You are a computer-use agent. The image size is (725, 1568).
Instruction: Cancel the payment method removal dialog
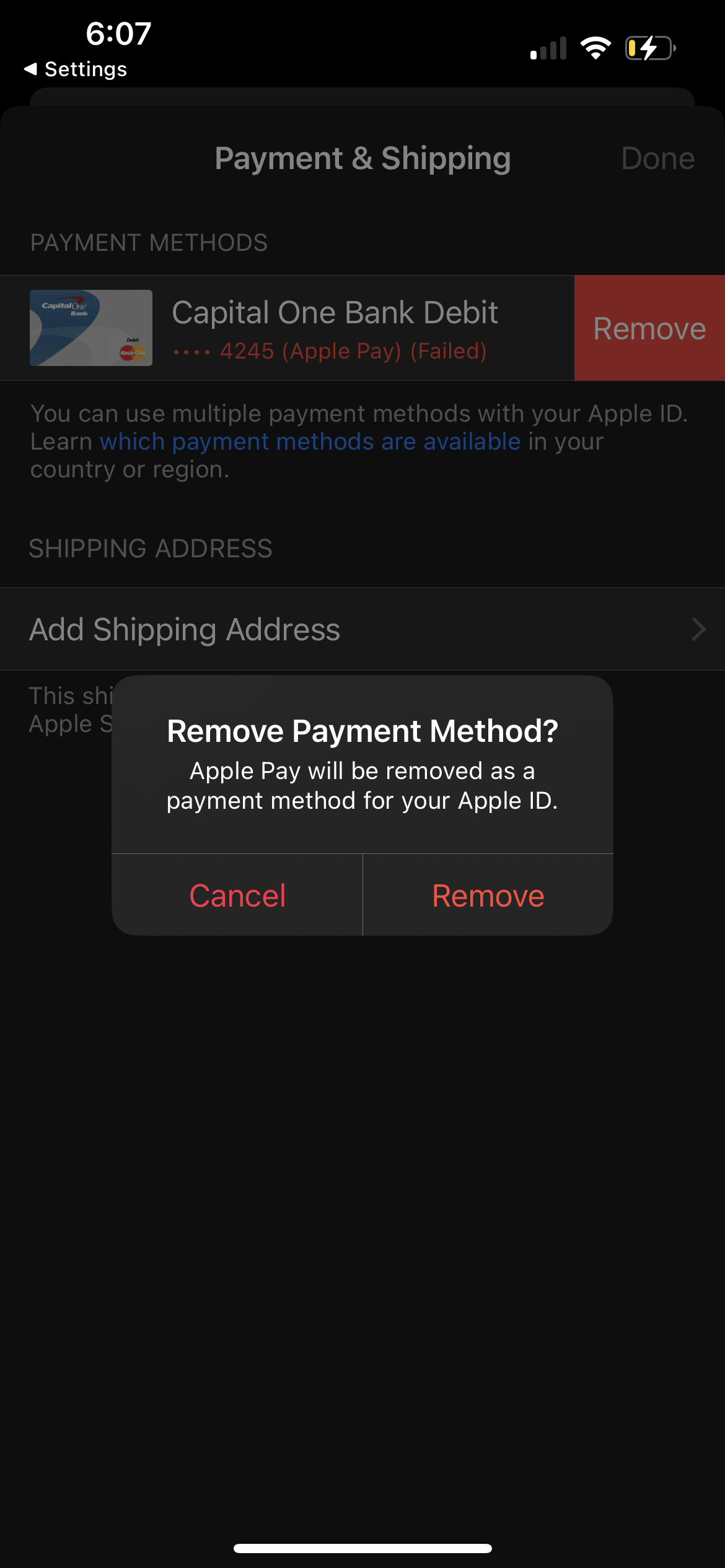[237, 895]
